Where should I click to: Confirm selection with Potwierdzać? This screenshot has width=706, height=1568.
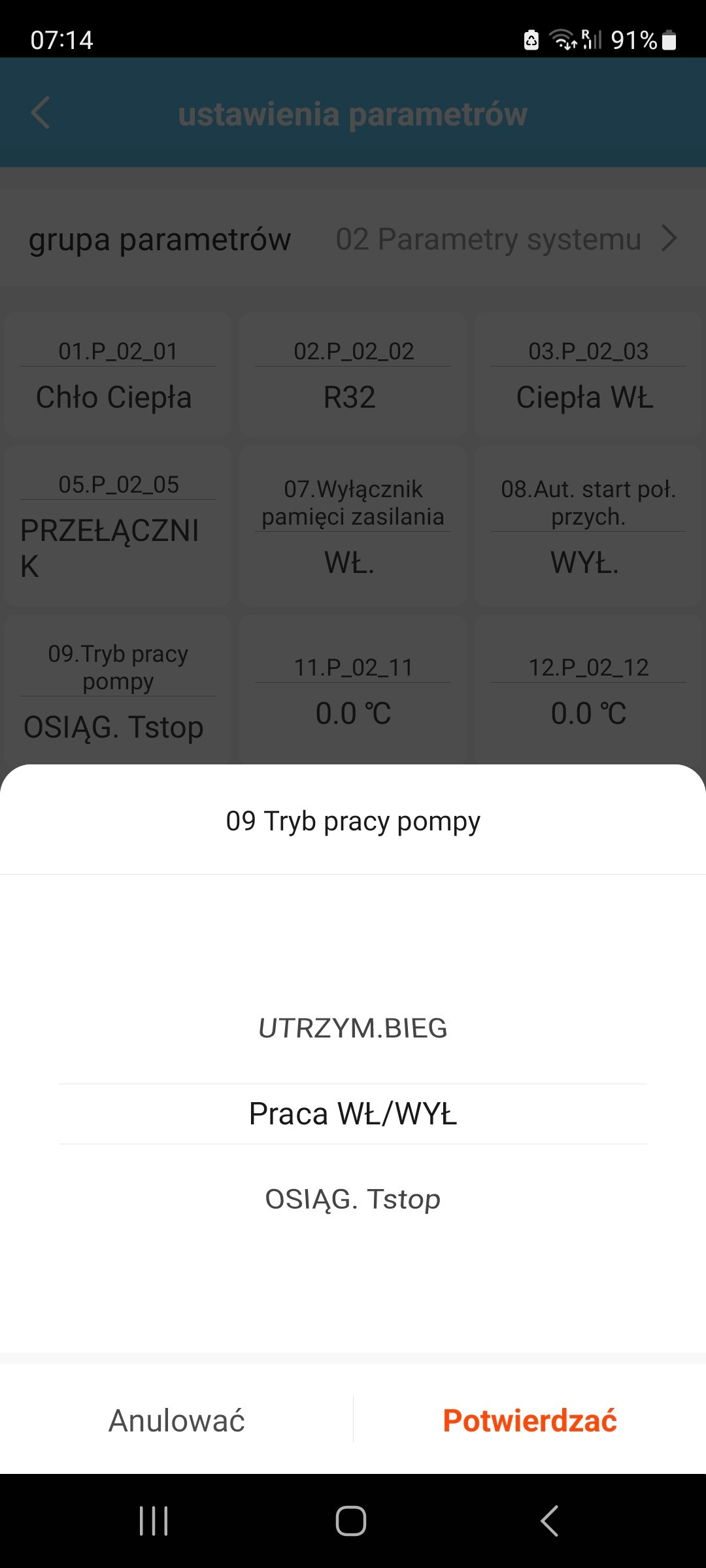(x=529, y=1420)
